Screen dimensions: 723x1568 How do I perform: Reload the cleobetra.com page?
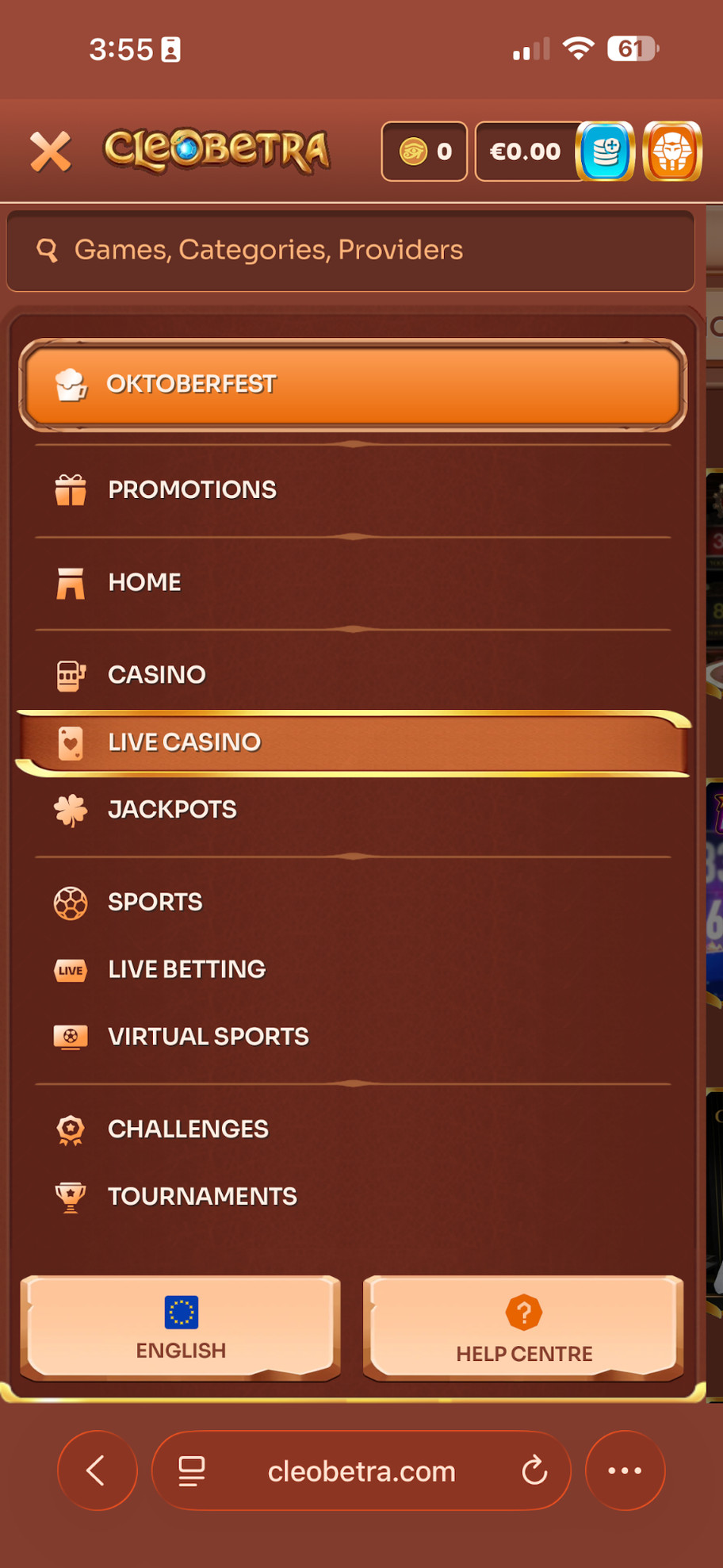[x=535, y=1471]
